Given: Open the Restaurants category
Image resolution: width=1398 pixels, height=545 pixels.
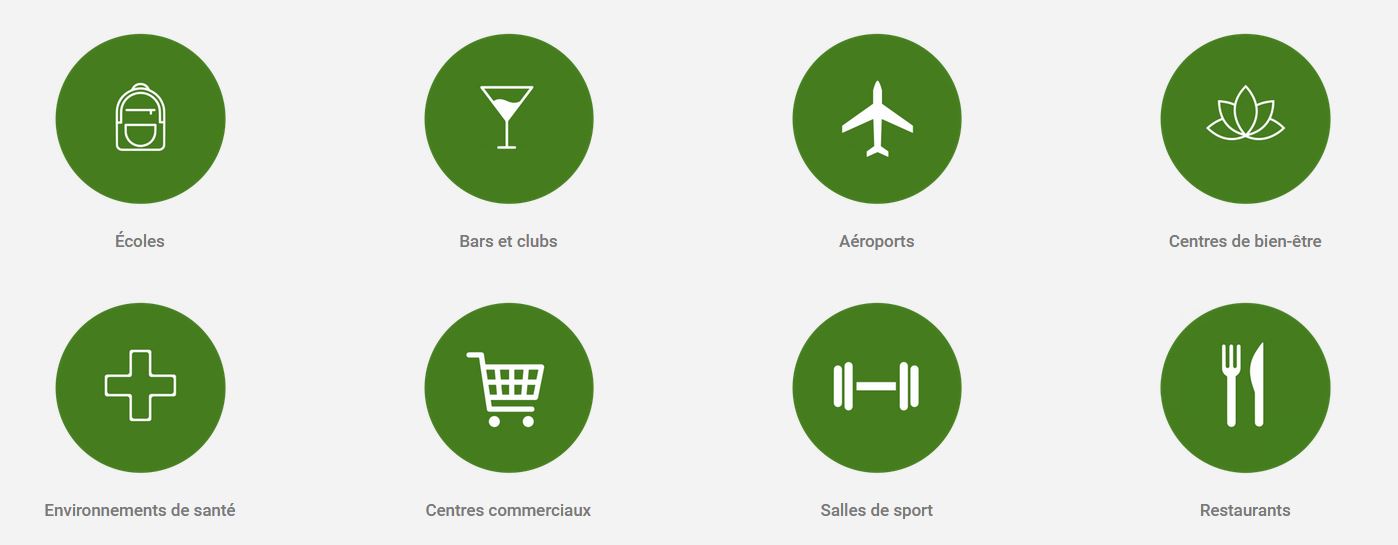Looking at the screenshot, I should point(1245,387).
